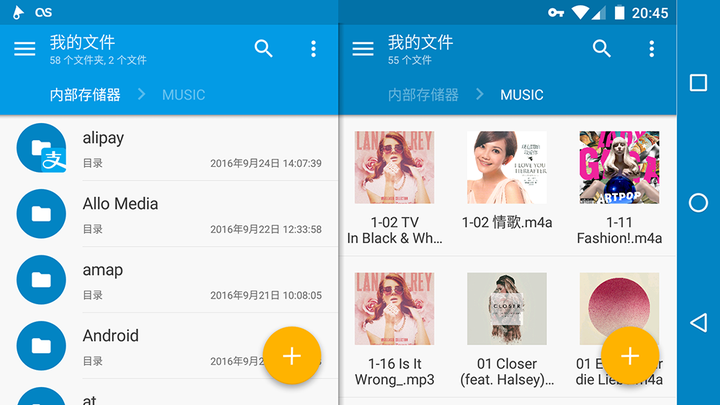Open the alipay folder
The width and height of the screenshot is (720, 405).
(x=170, y=148)
